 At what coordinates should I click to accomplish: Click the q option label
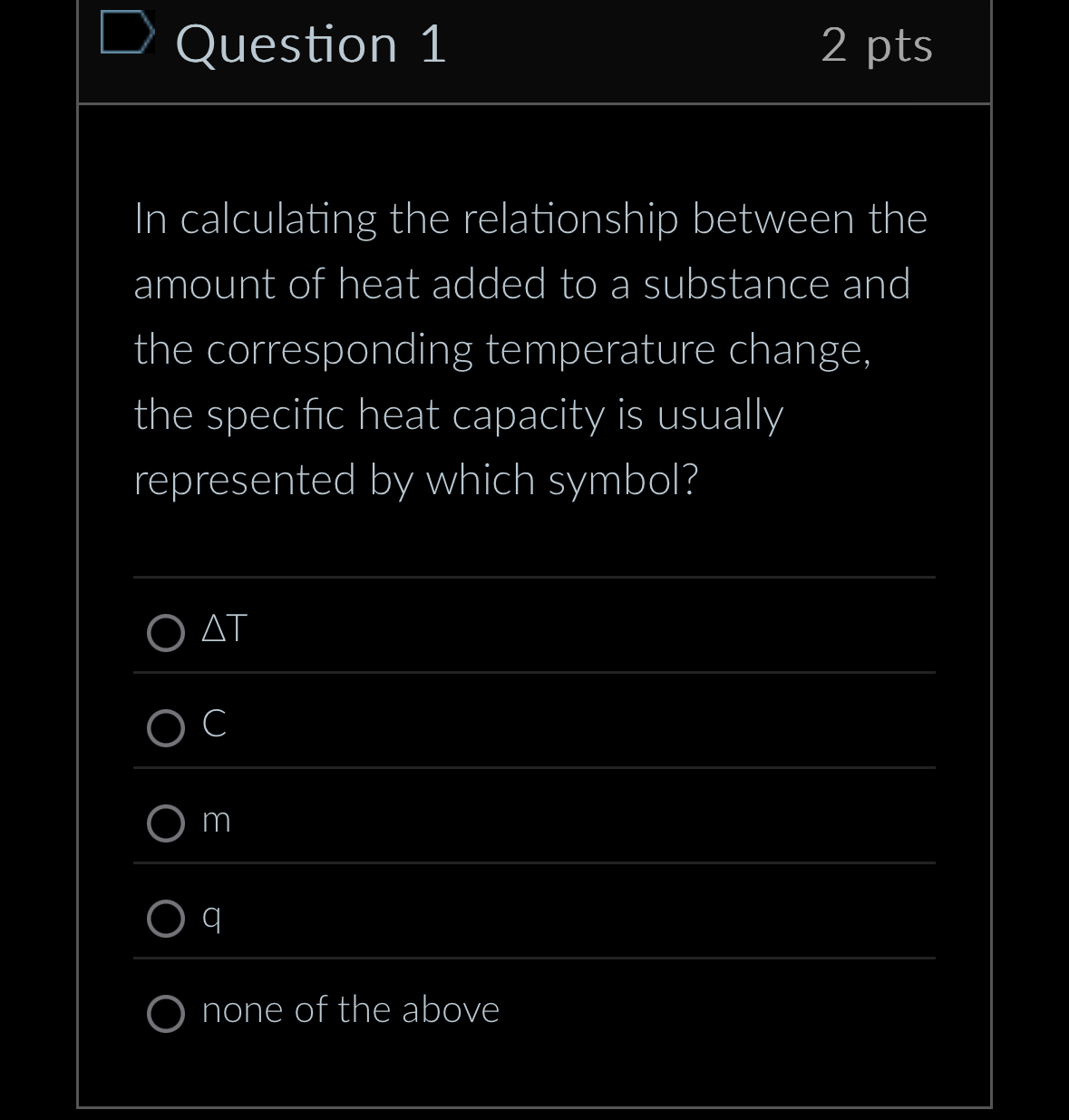click(210, 919)
